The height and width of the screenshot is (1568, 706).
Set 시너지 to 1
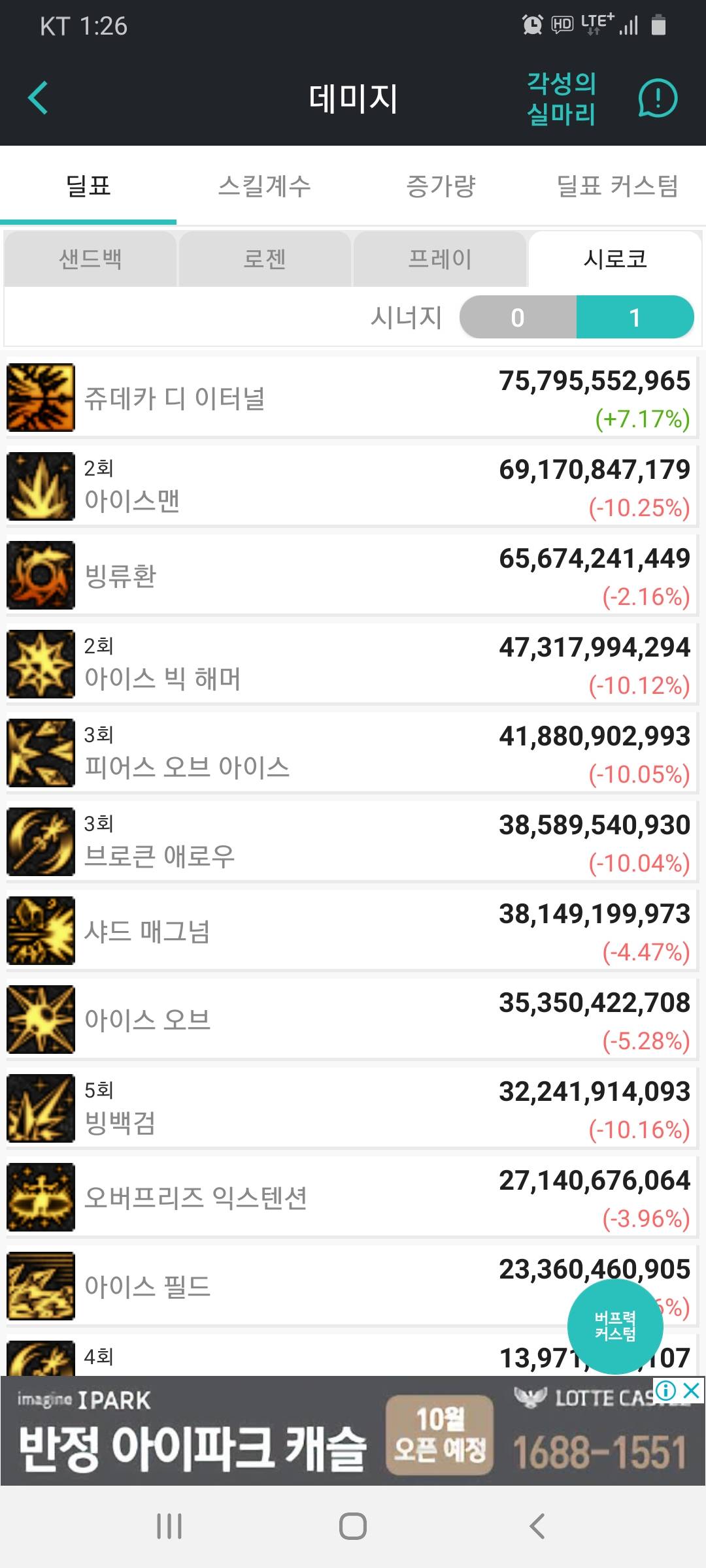(x=634, y=318)
